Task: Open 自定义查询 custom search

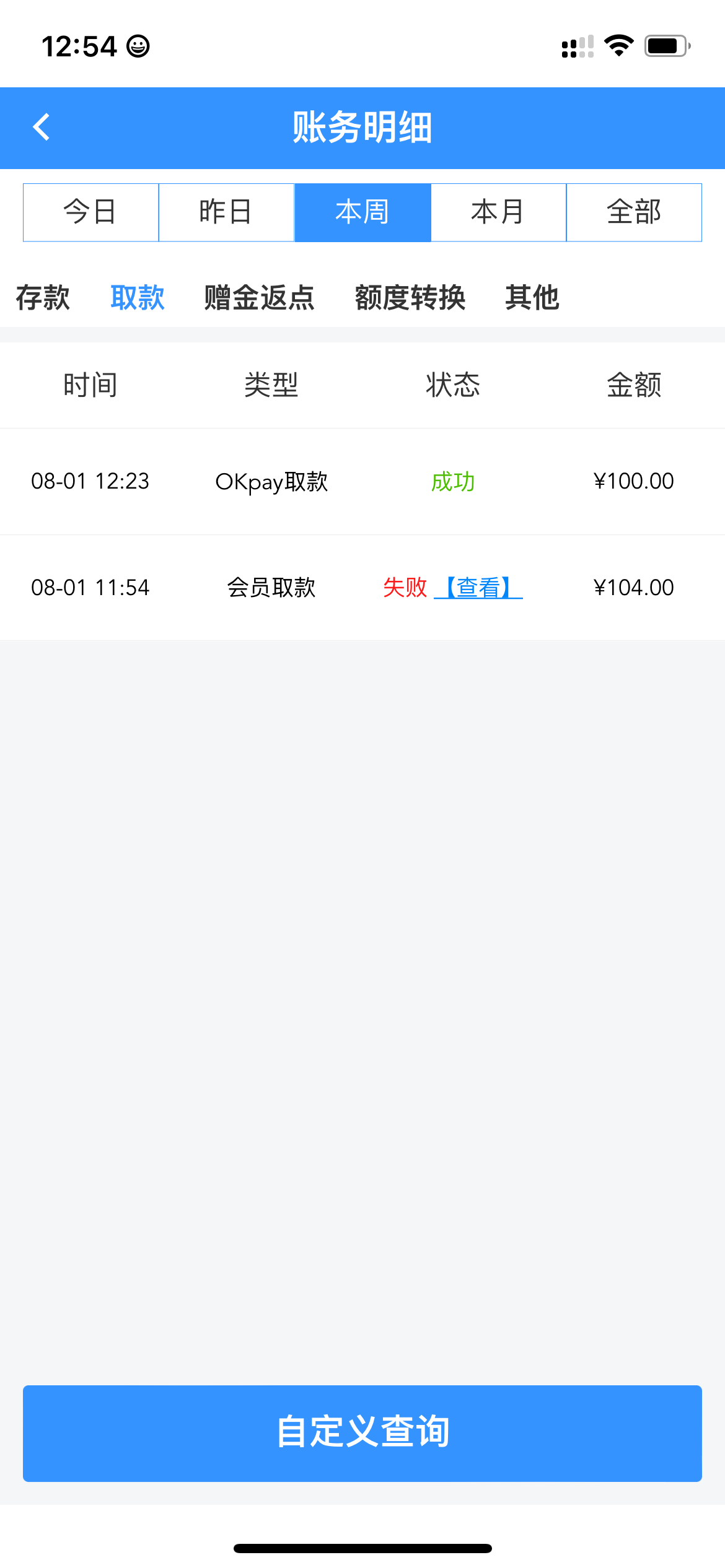Action: point(362,1433)
